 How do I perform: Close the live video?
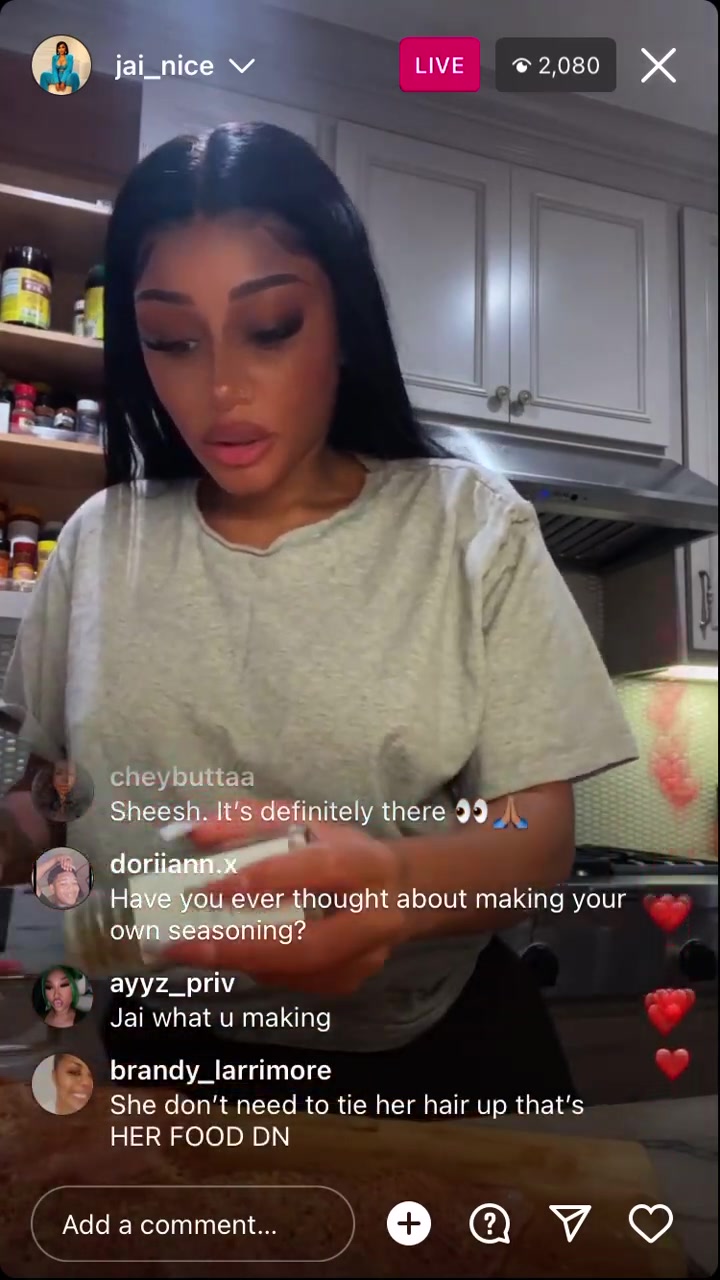click(x=658, y=66)
